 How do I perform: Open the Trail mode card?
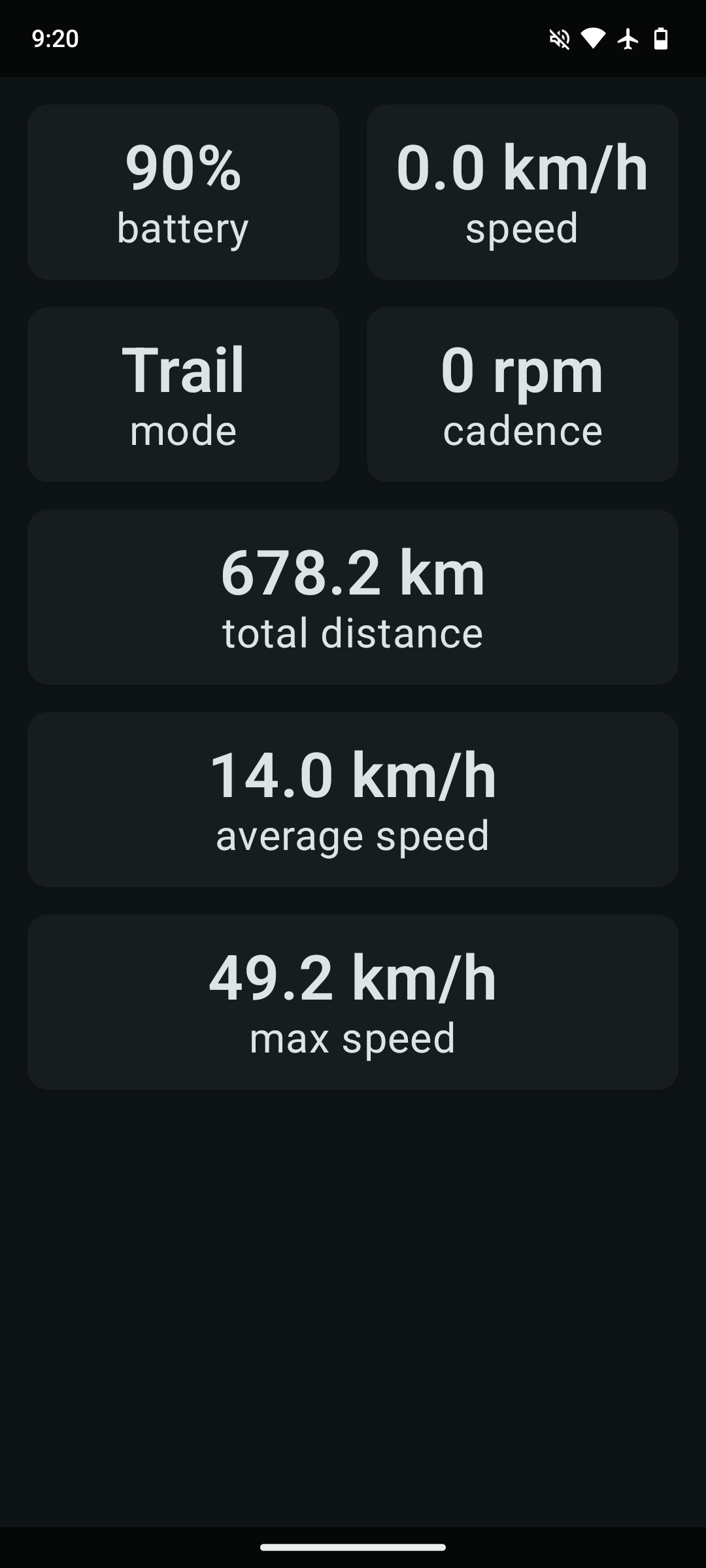pos(183,395)
